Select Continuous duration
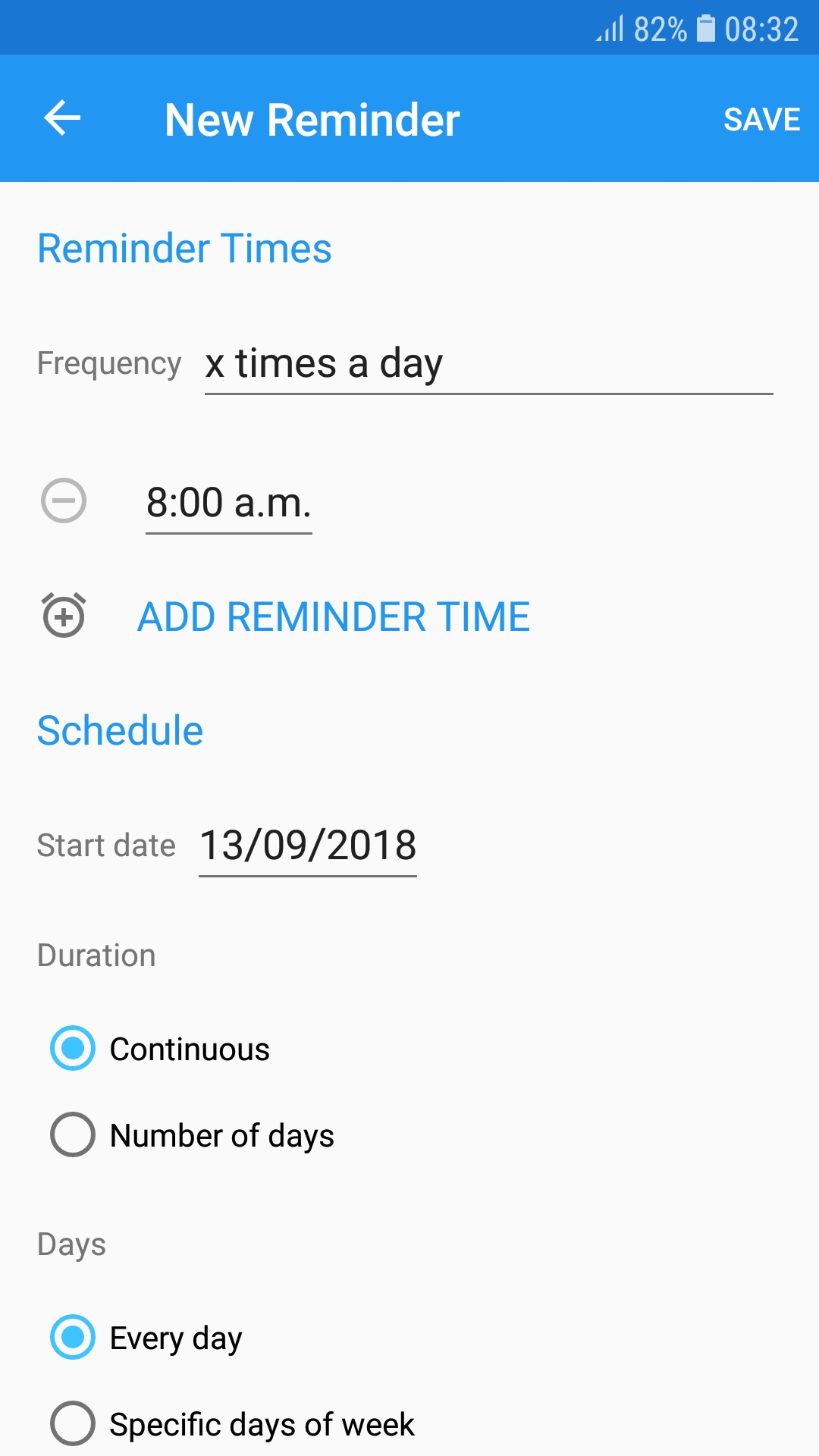The width and height of the screenshot is (819, 1456). 73,1049
